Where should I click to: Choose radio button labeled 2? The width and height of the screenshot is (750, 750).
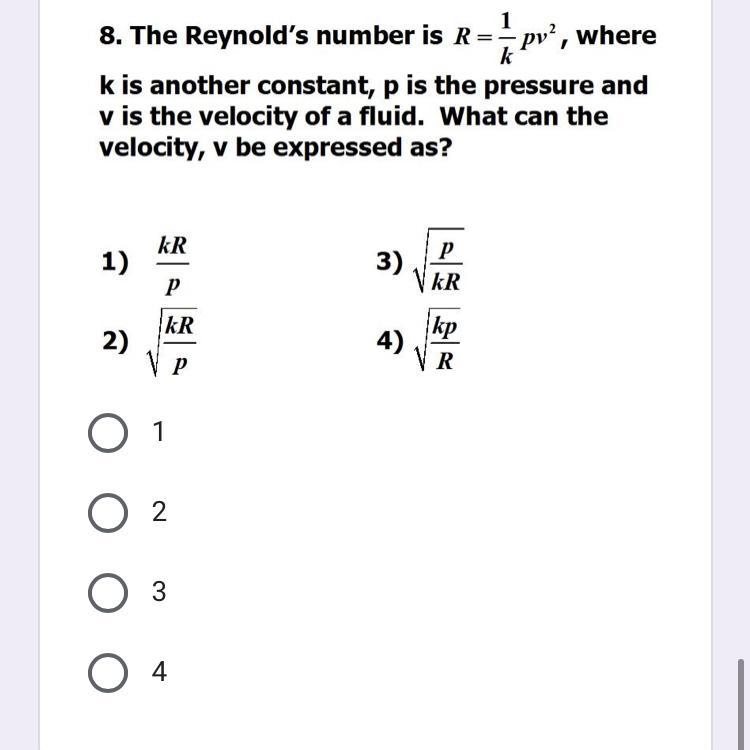107,513
